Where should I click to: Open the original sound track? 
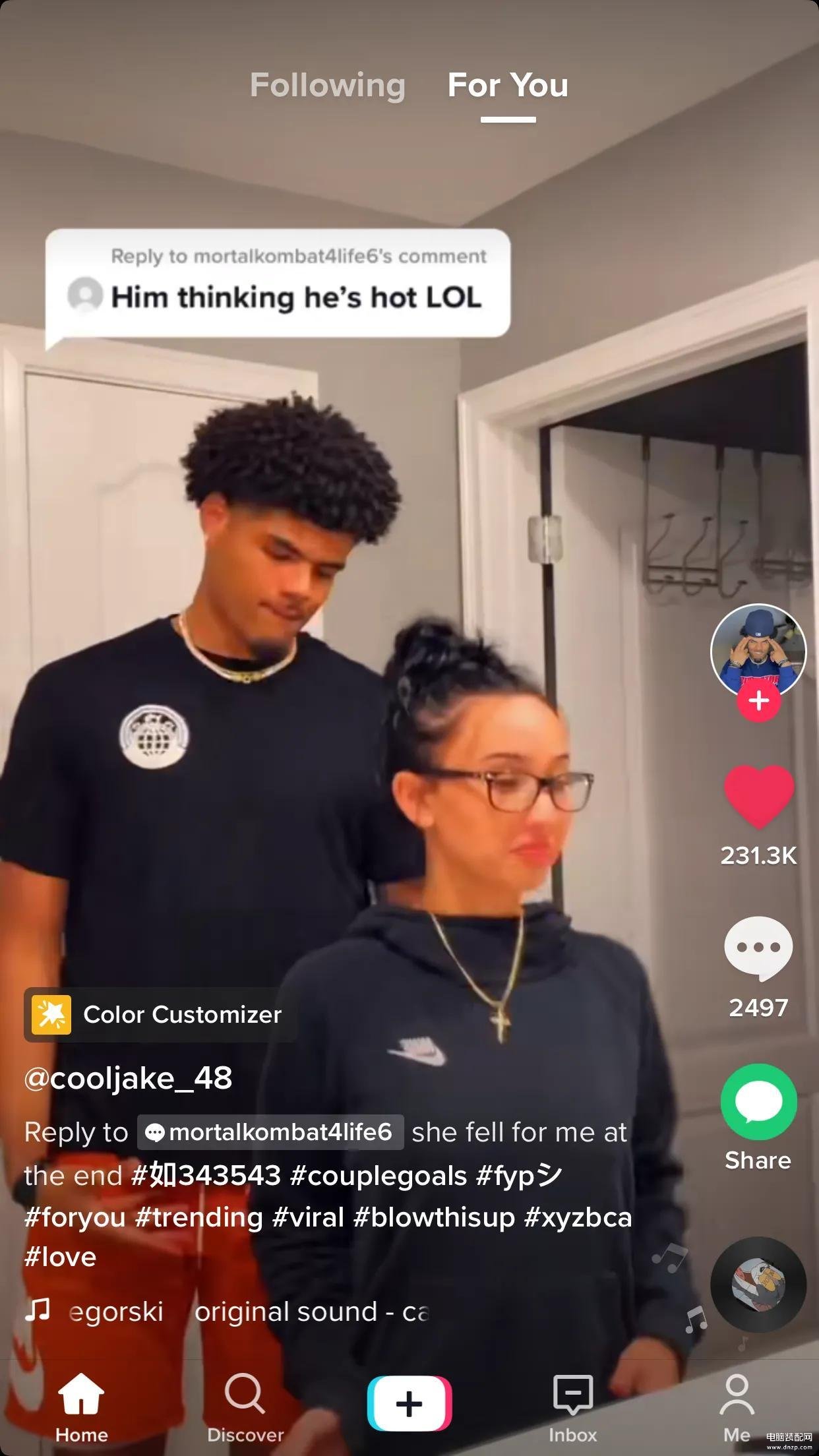point(310,1312)
